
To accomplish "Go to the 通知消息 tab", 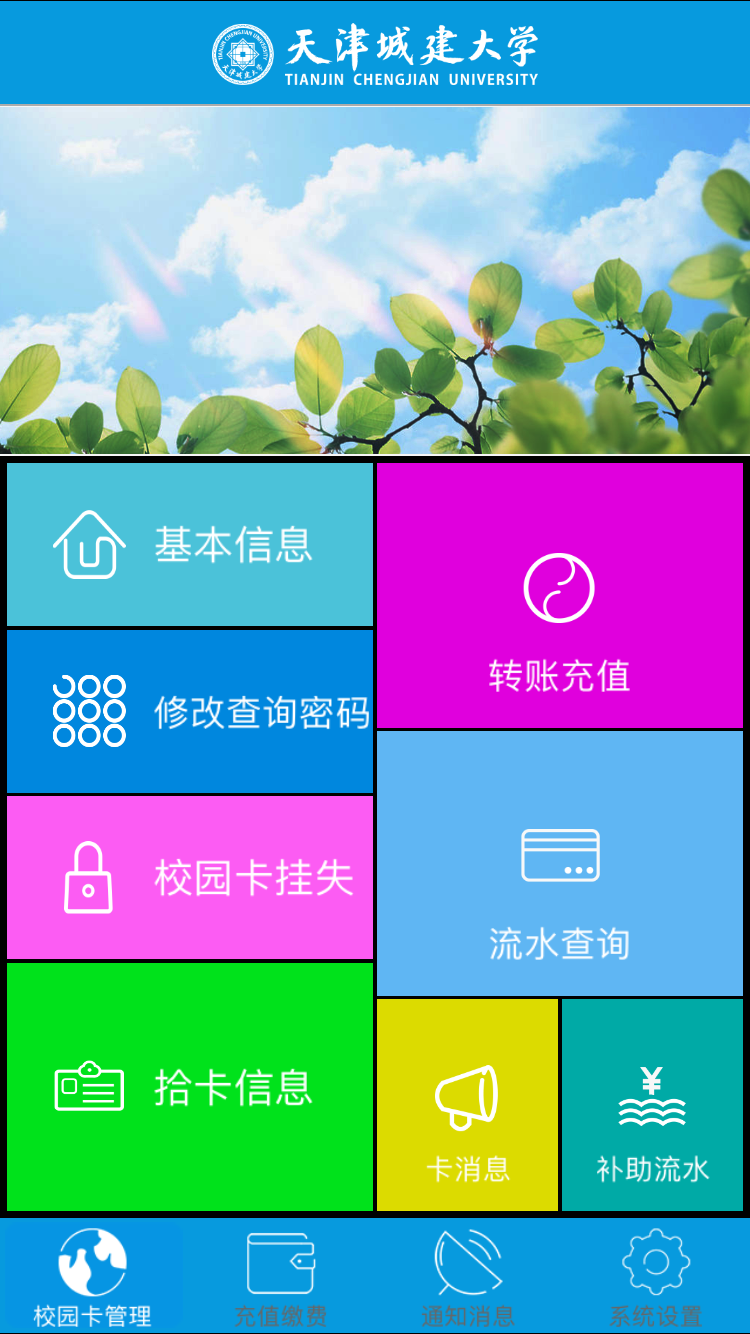I will click(x=468, y=1276).
